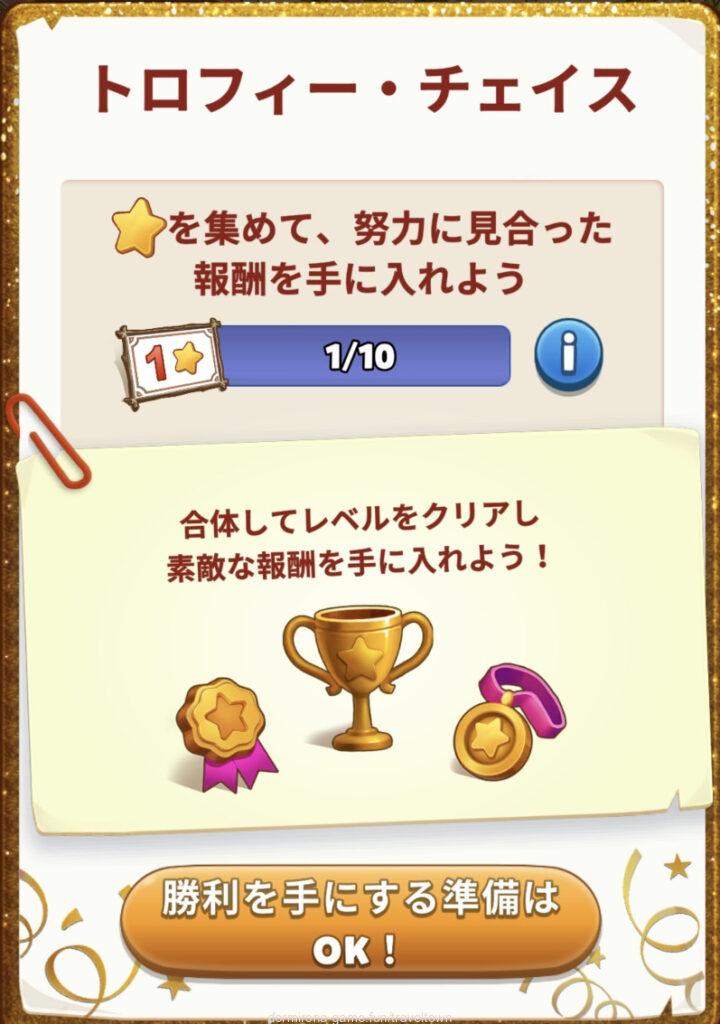Open the blue info icon
Screen dimensions: 720x1024
pos(569,354)
